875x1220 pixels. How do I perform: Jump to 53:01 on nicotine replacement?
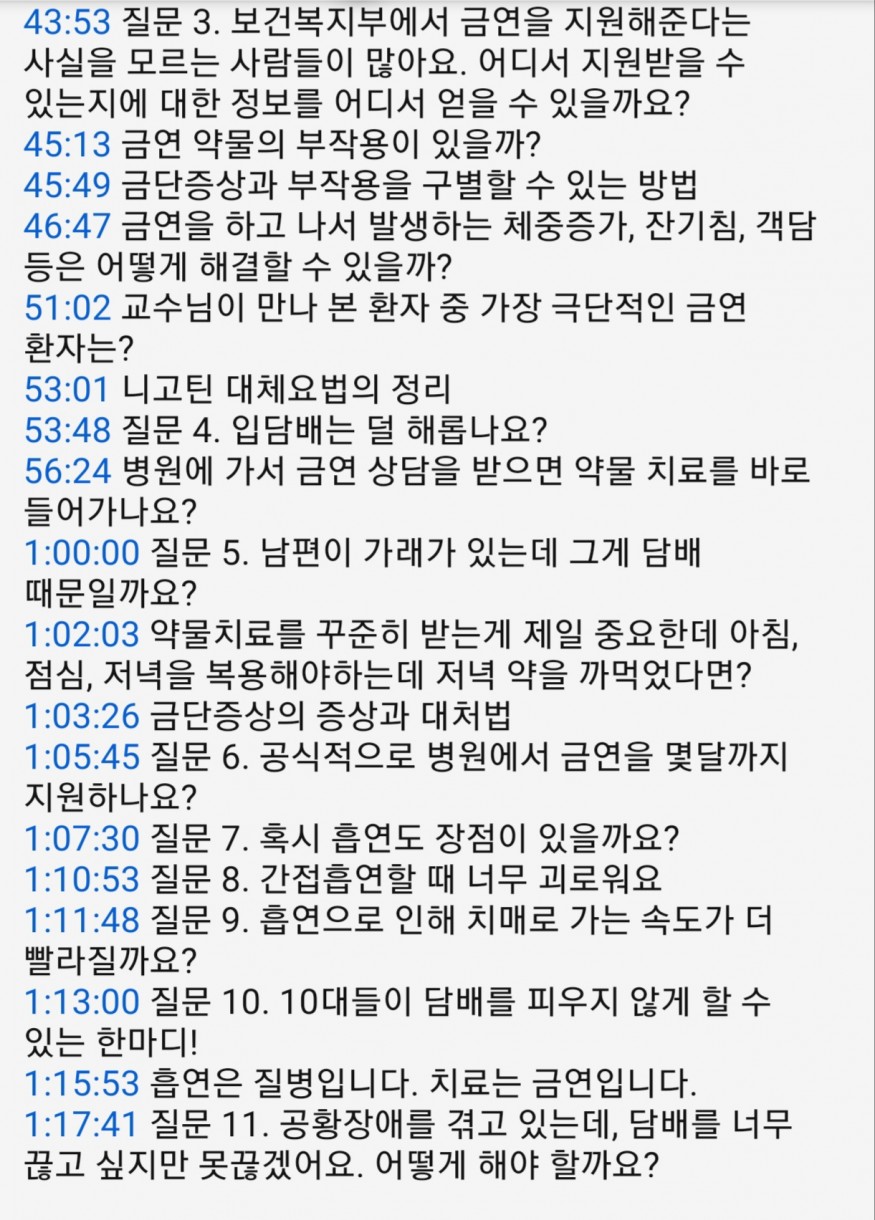(65, 390)
